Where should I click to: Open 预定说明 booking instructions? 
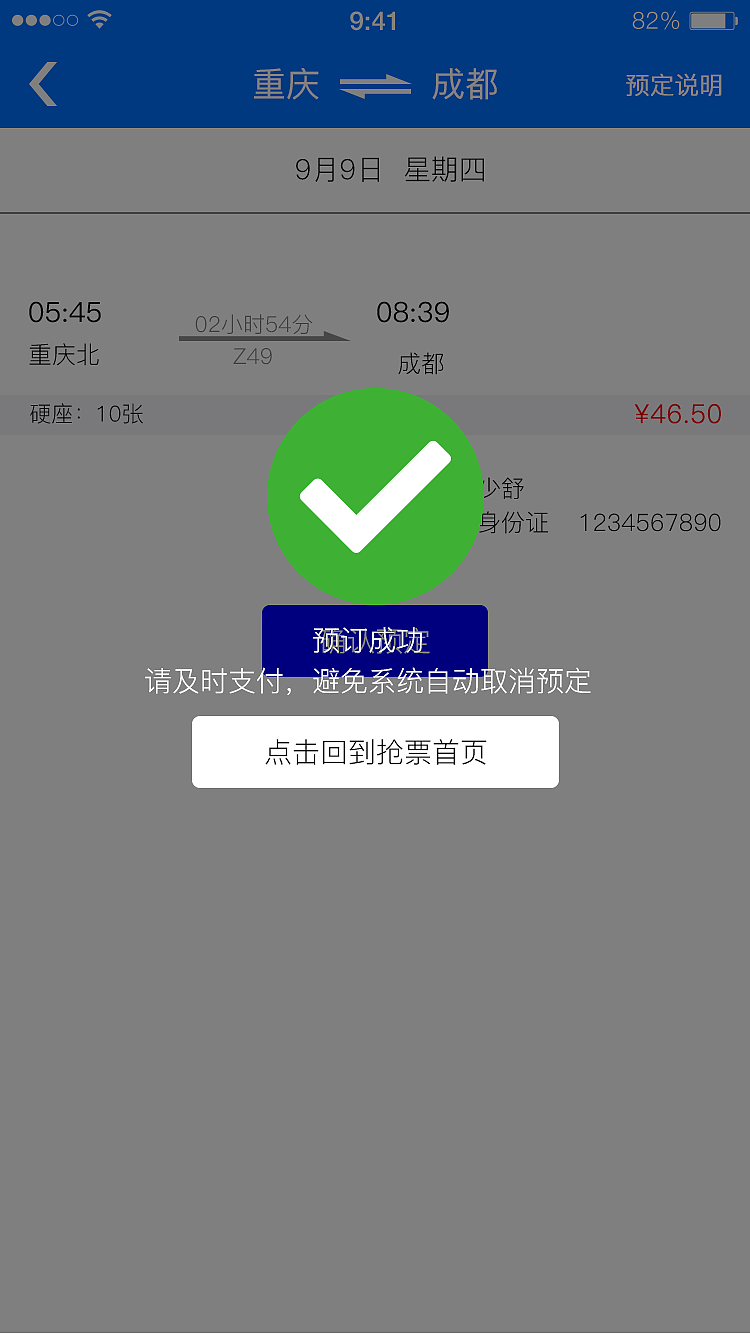674,86
